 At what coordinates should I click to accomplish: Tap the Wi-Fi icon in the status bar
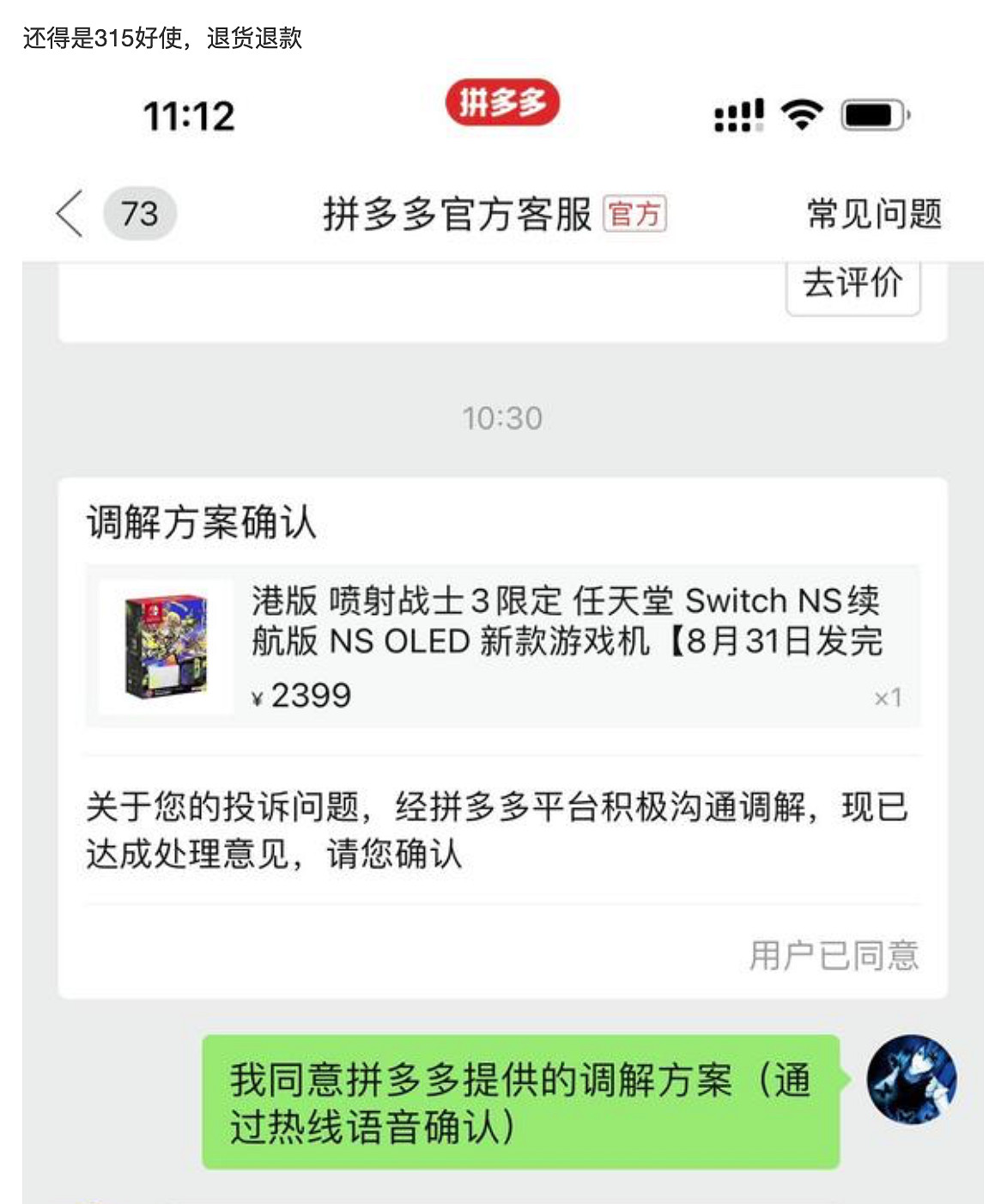tap(798, 116)
